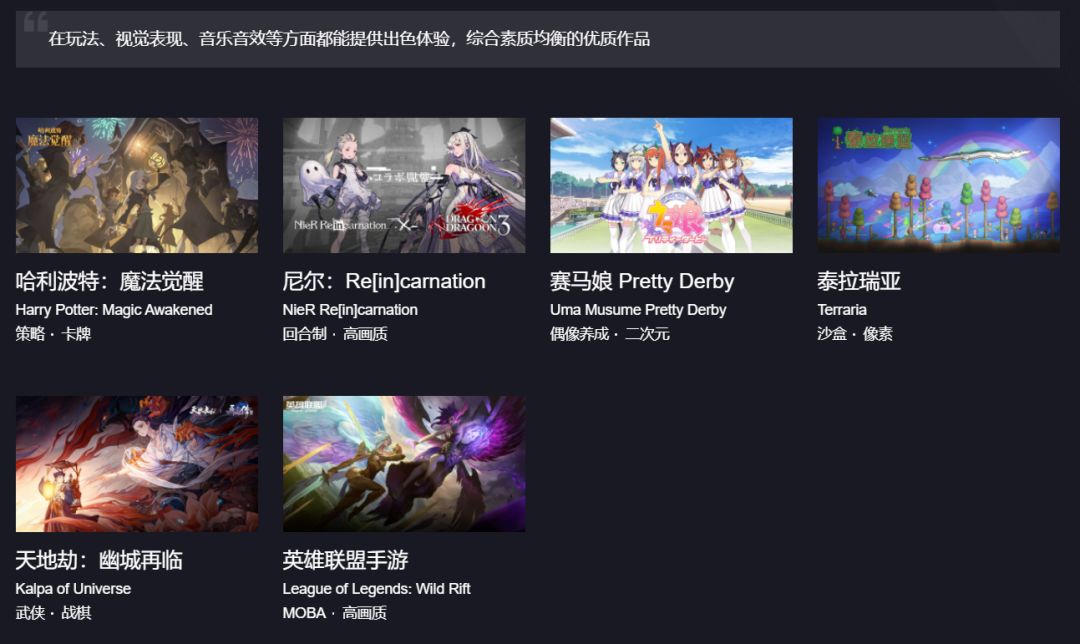The height and width of the screenshot is (644, 1080).
Task: Tap the 英雄联盟手游 Wild Rift card
Action: click(x=404, y=464)
